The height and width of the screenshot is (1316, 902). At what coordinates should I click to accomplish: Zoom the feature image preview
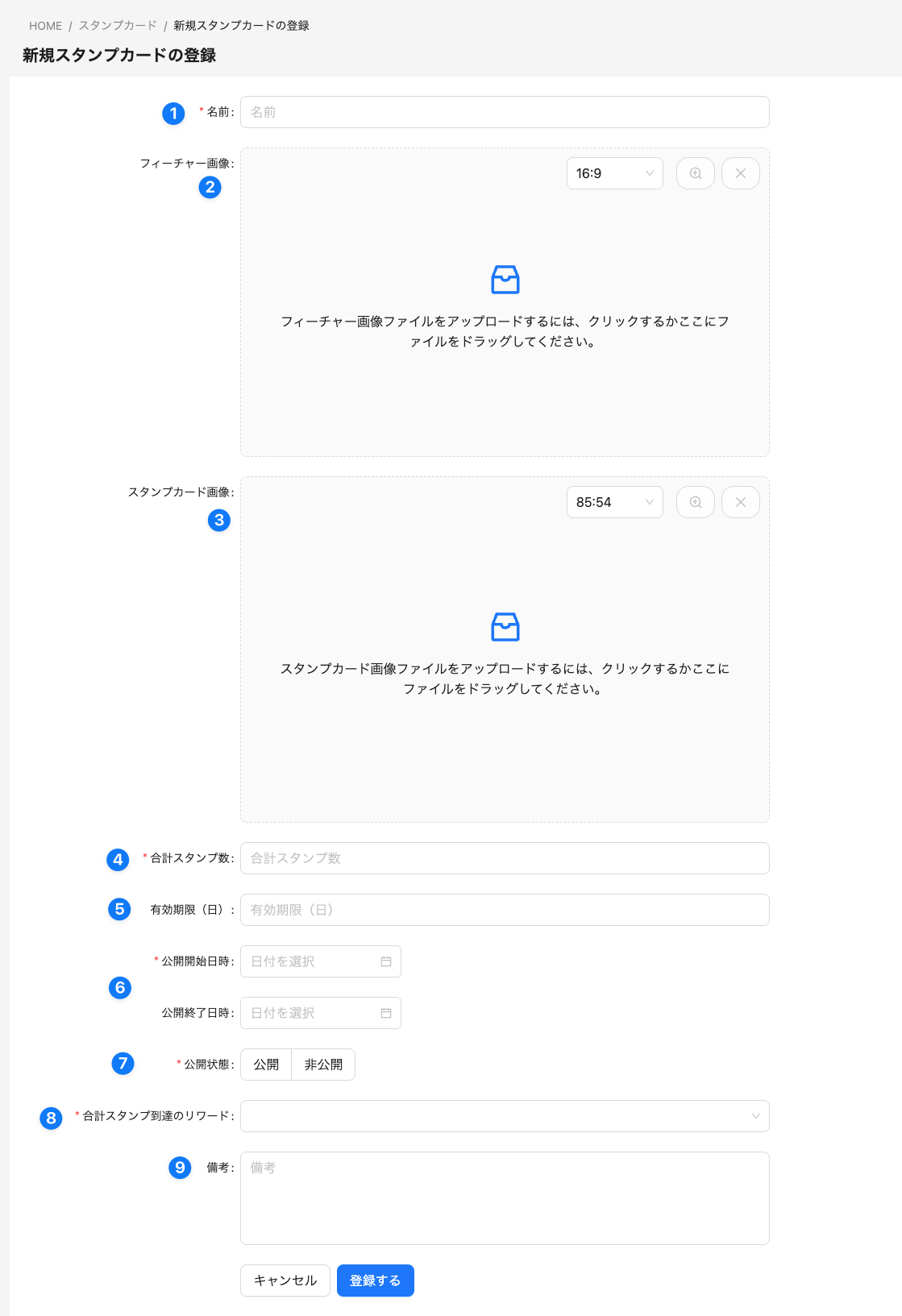coord(695,173)
